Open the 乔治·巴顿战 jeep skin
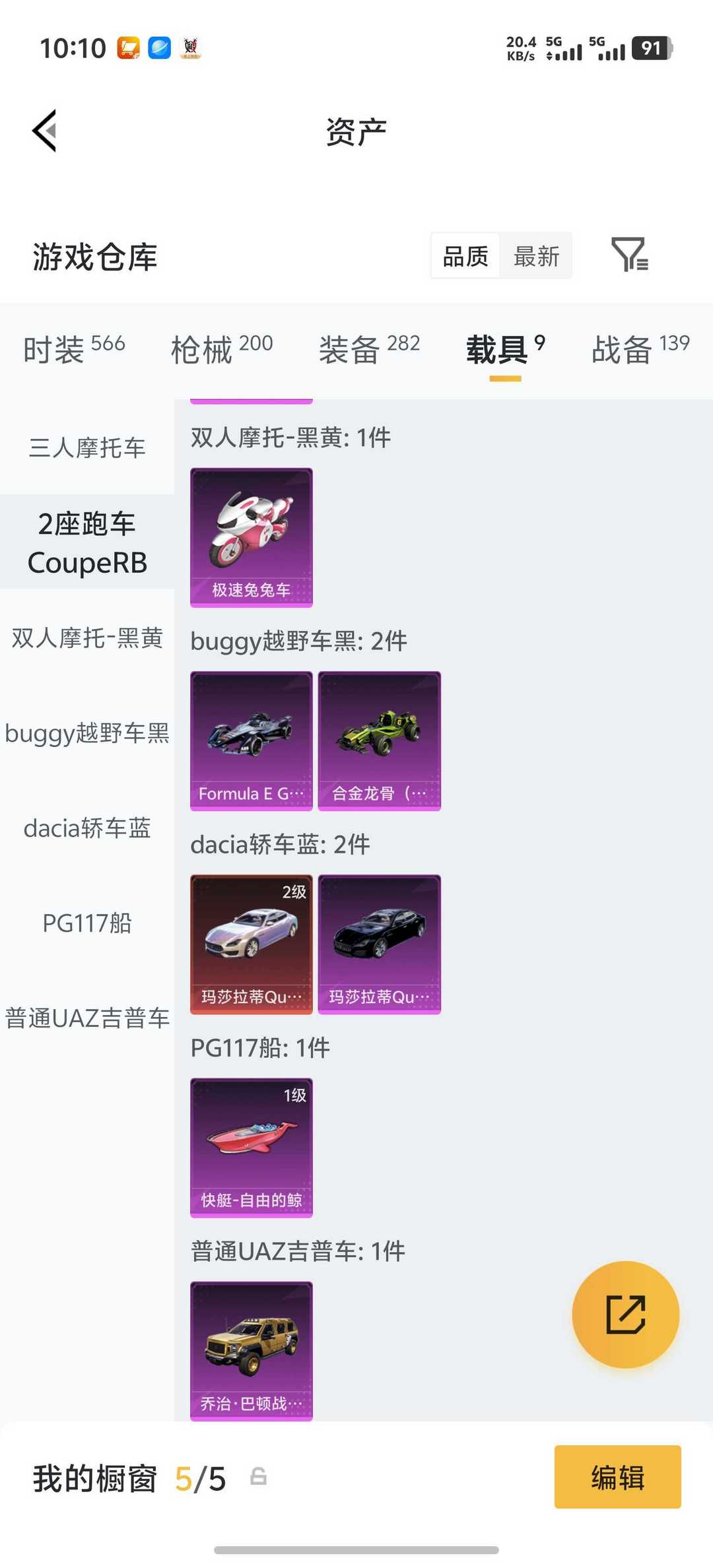This screenshot has width=713, height=1568. tap(252, 1350)
